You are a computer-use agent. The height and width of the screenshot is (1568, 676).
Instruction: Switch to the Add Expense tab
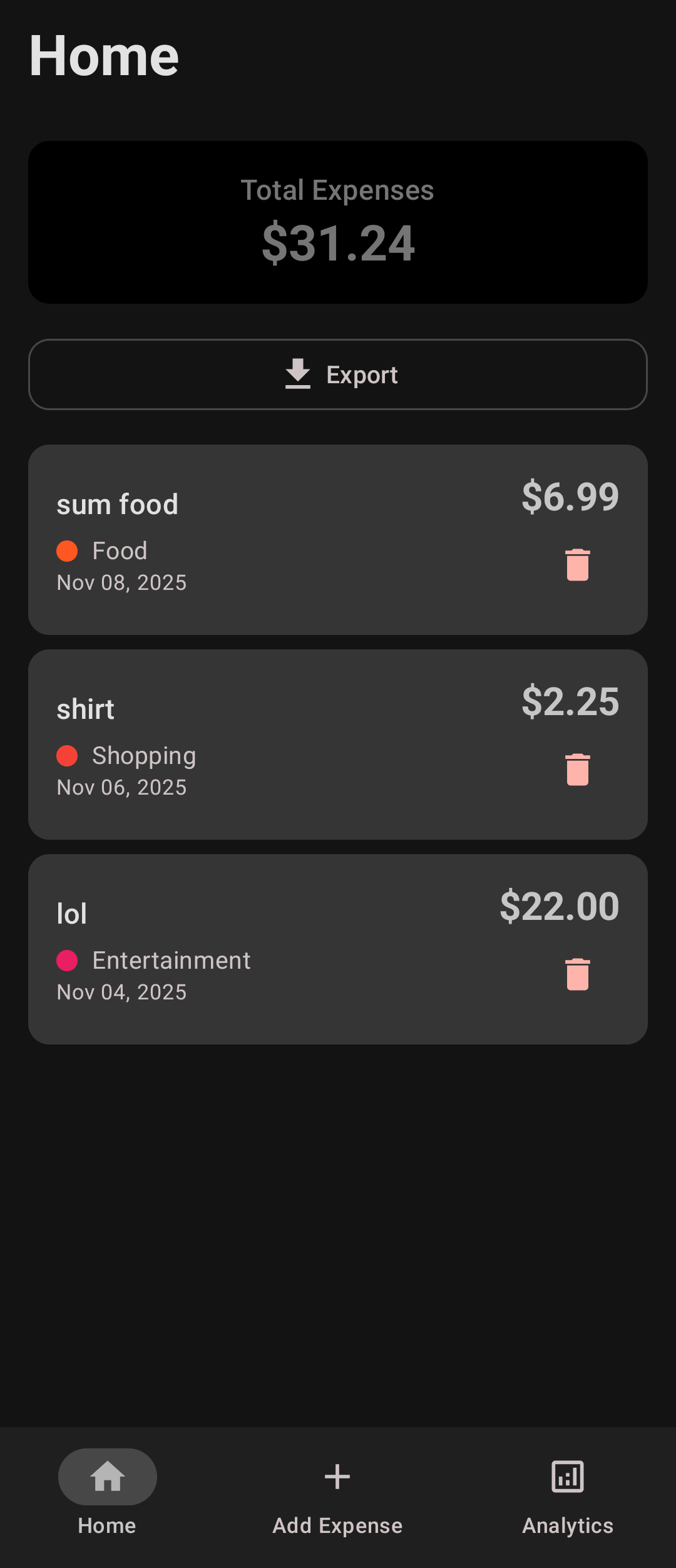337,1496
